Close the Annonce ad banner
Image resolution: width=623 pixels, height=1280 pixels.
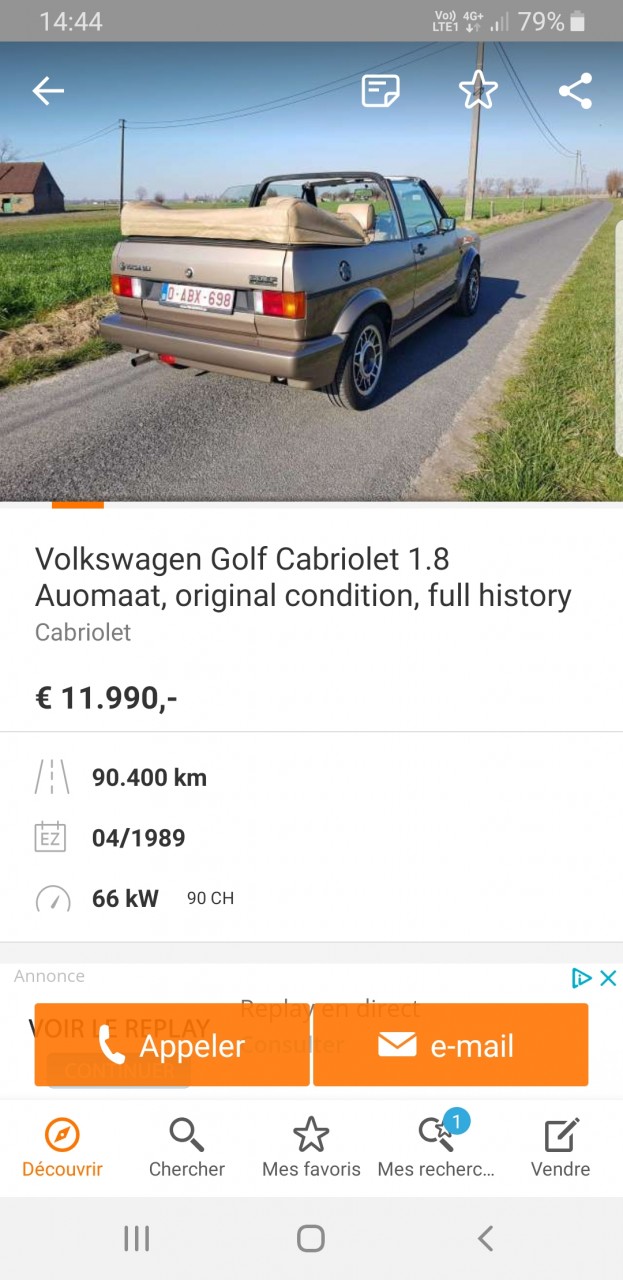[x=608, y=978]
